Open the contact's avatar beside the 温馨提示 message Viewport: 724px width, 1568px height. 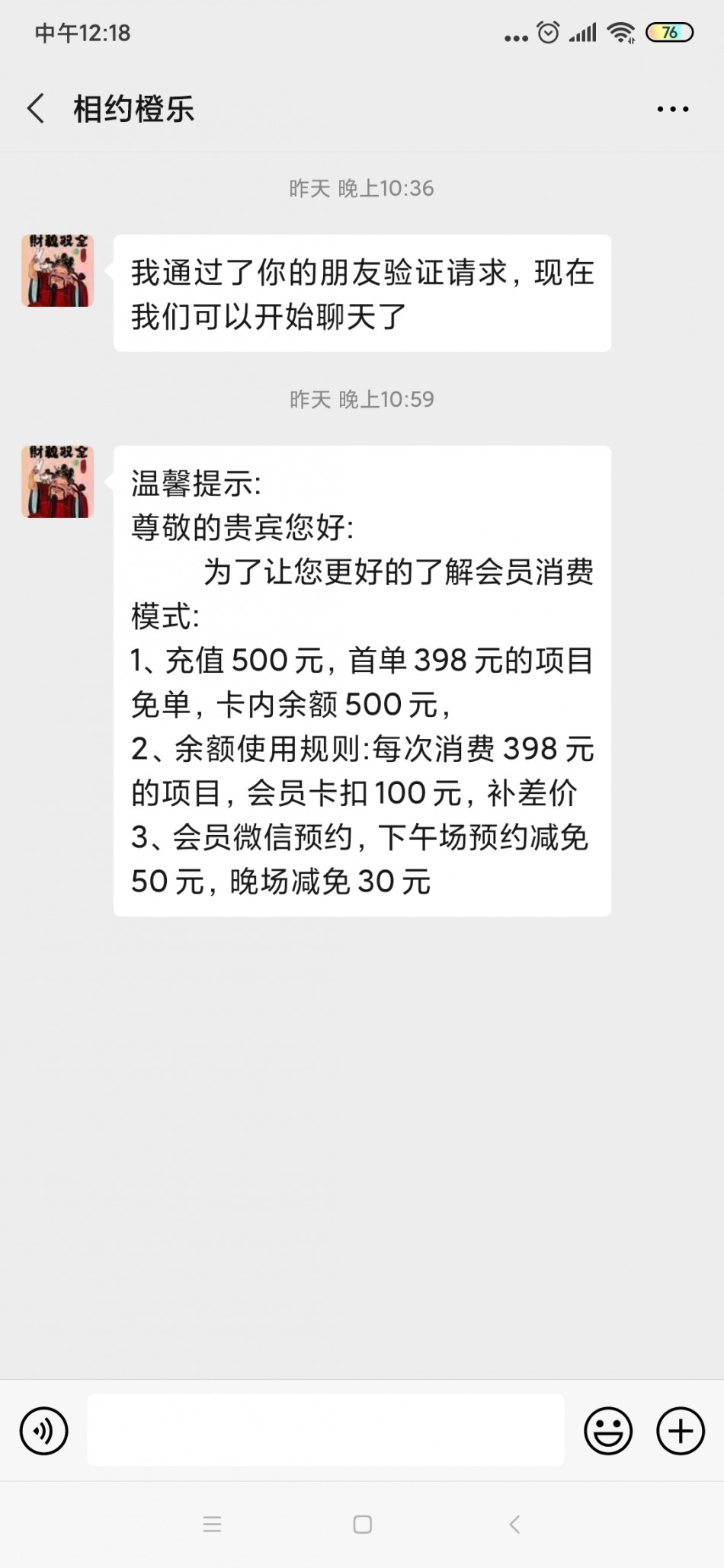[x=58, y=482]
